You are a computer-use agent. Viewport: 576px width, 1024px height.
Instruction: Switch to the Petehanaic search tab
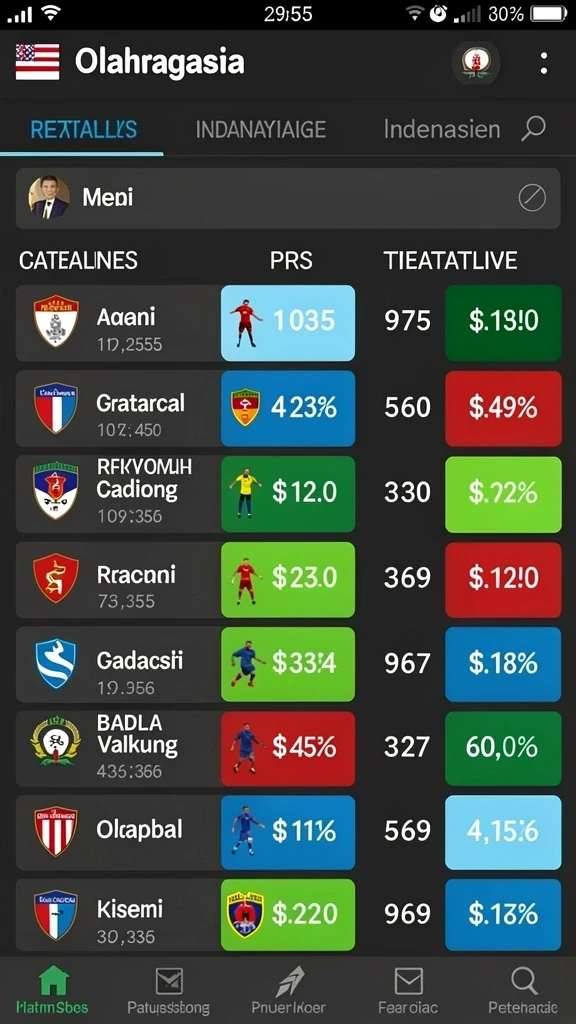tap(523, 989)
